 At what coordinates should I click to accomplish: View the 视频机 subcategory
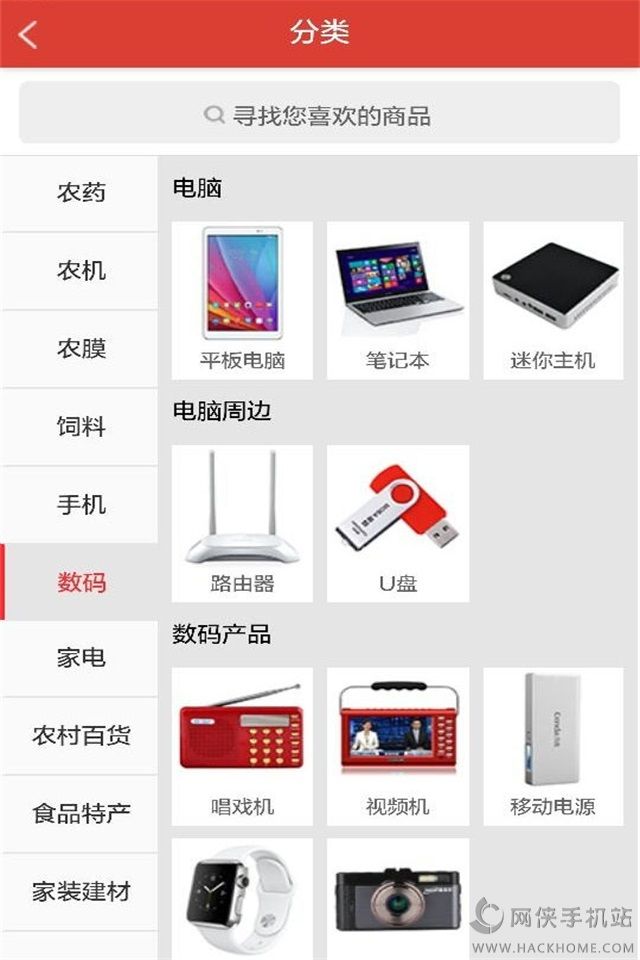[397, 747]
